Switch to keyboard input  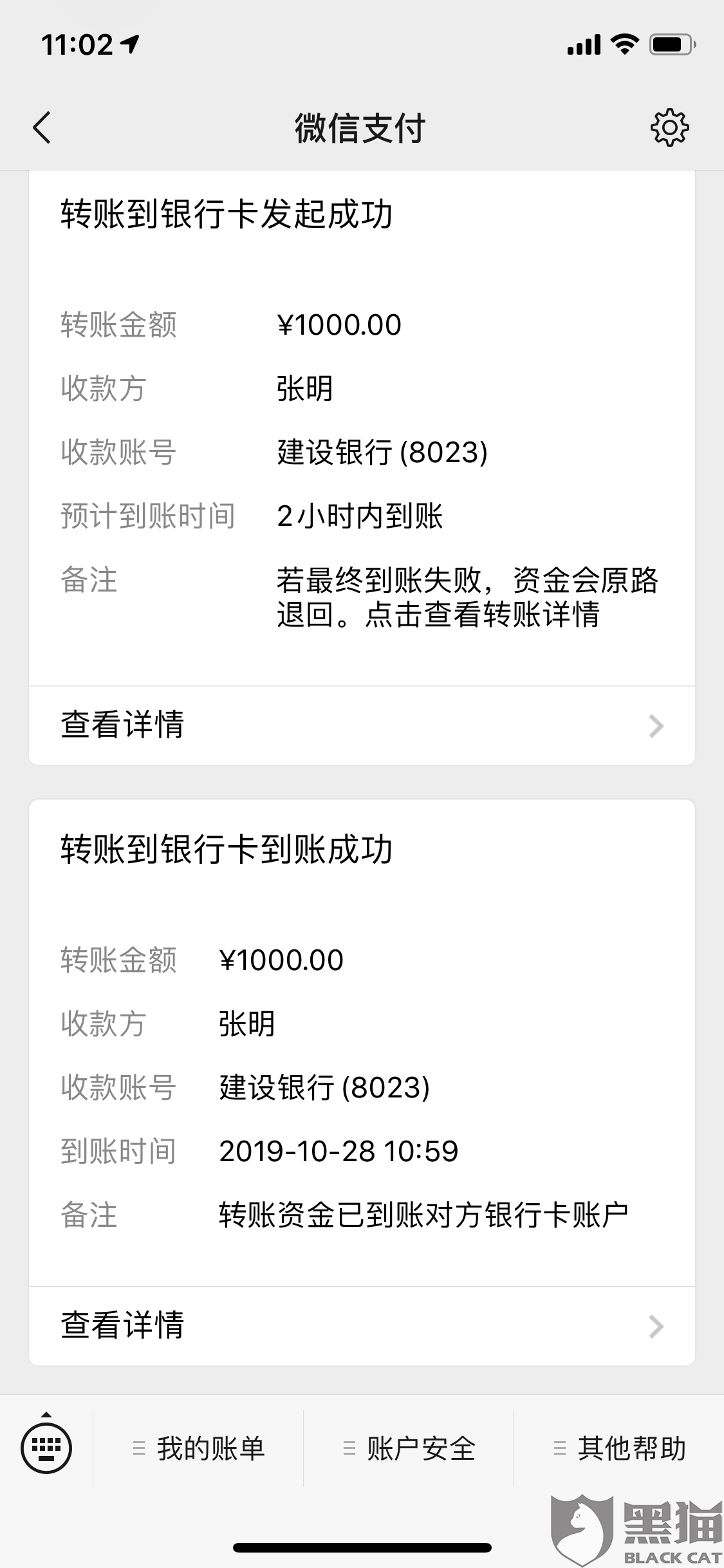46,1448
